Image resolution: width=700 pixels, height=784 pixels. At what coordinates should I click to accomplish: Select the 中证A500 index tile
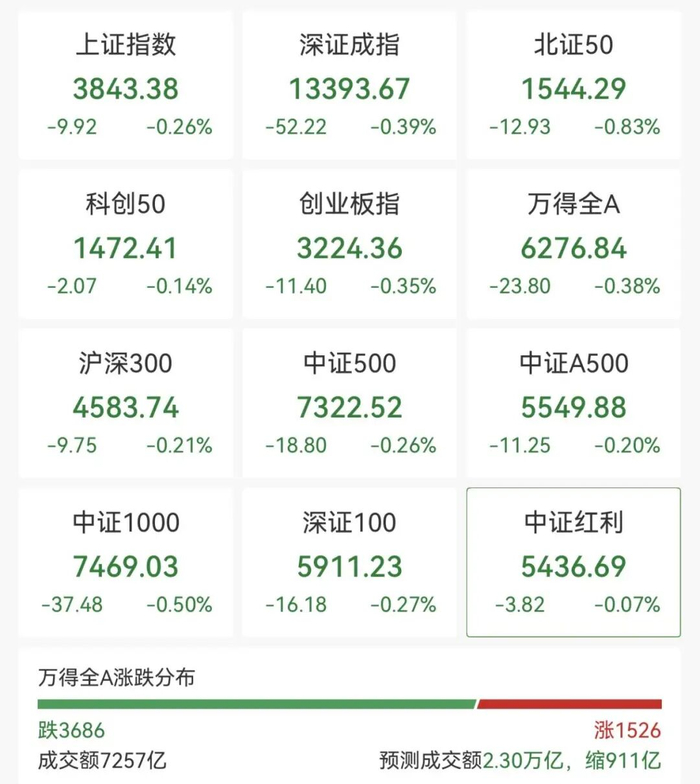[x=574, y=403]
